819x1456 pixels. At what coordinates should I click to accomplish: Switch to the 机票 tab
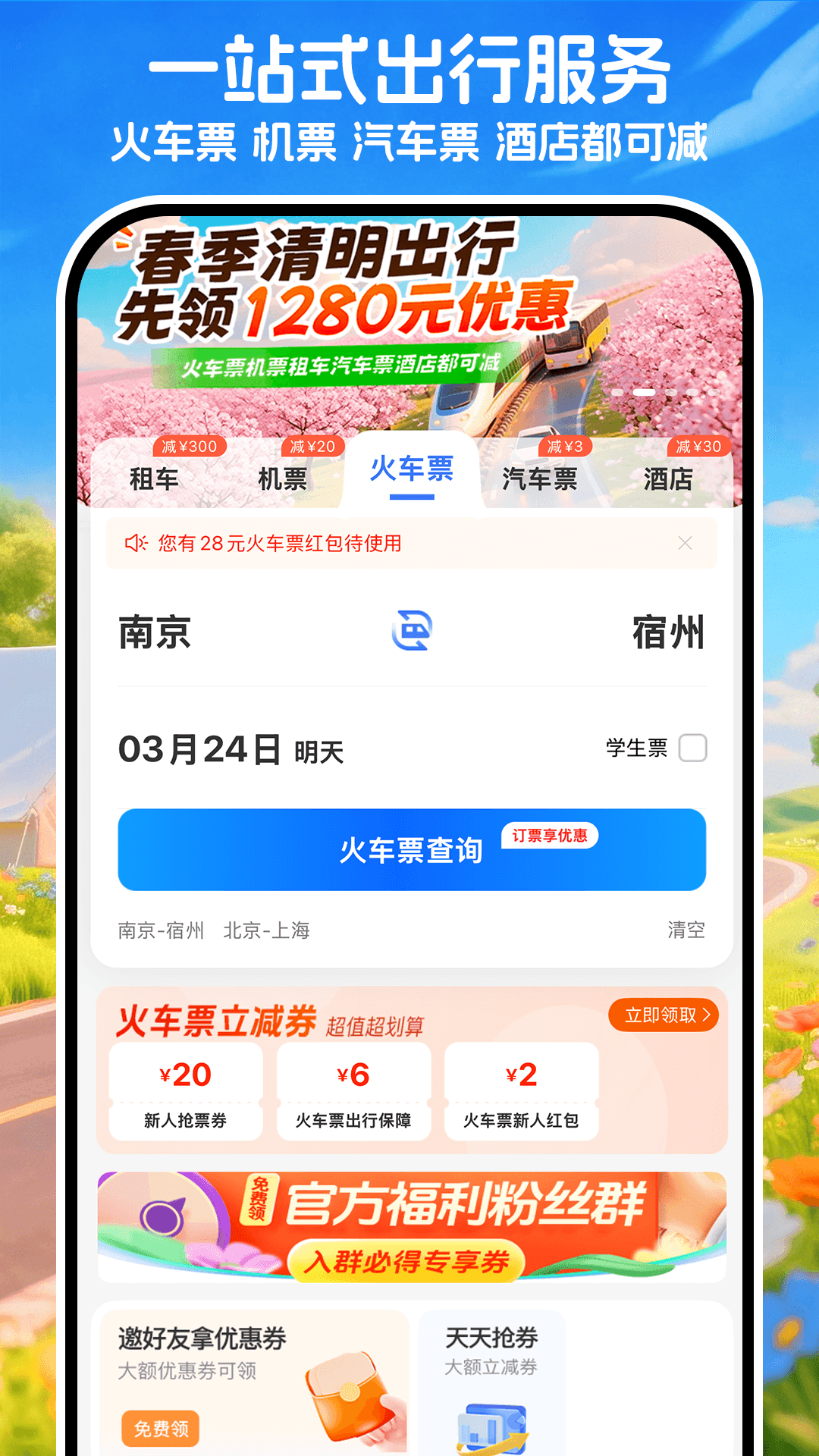click(x=283, y=478)
